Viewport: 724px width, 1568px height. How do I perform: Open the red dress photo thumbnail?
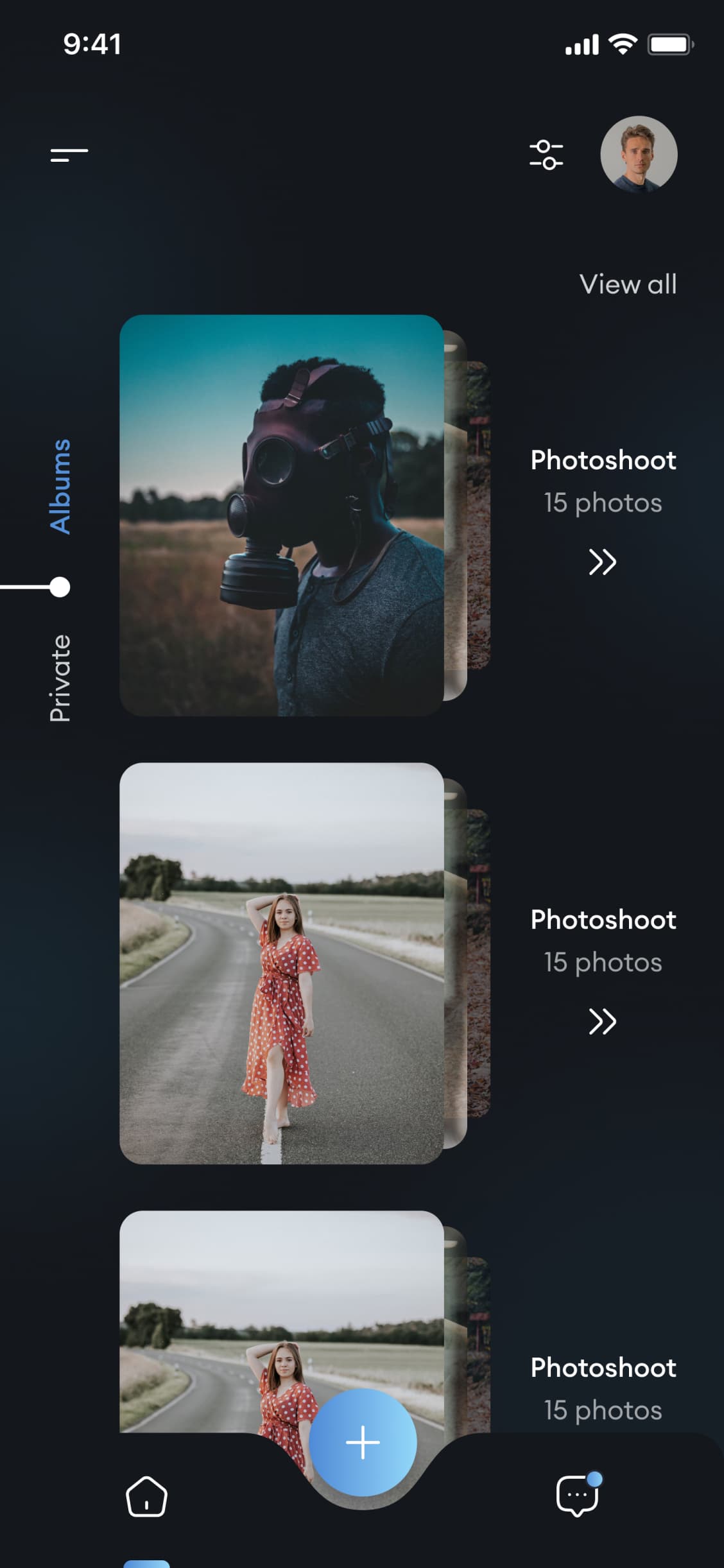tap(281, 963)
